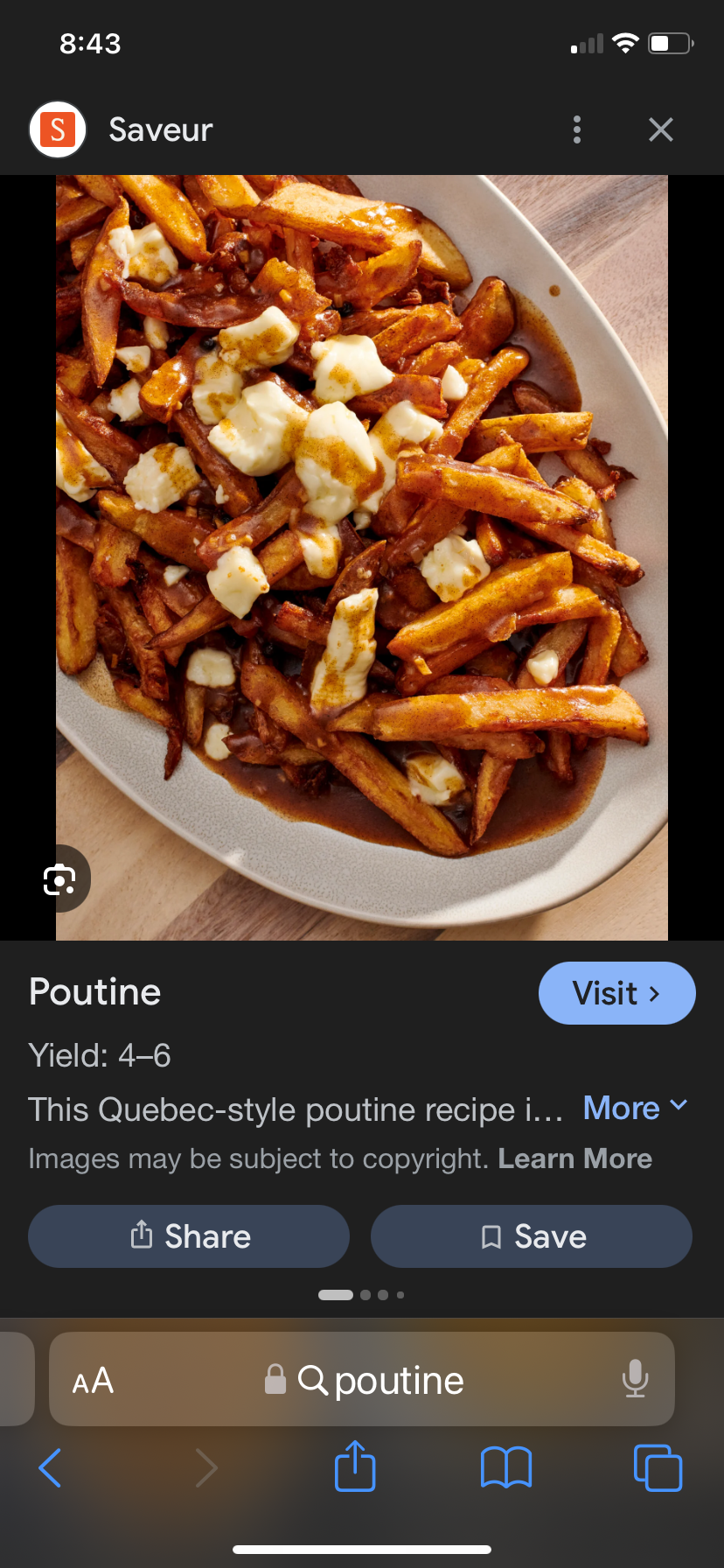Open Safari bookmarks

point(506,1467)
